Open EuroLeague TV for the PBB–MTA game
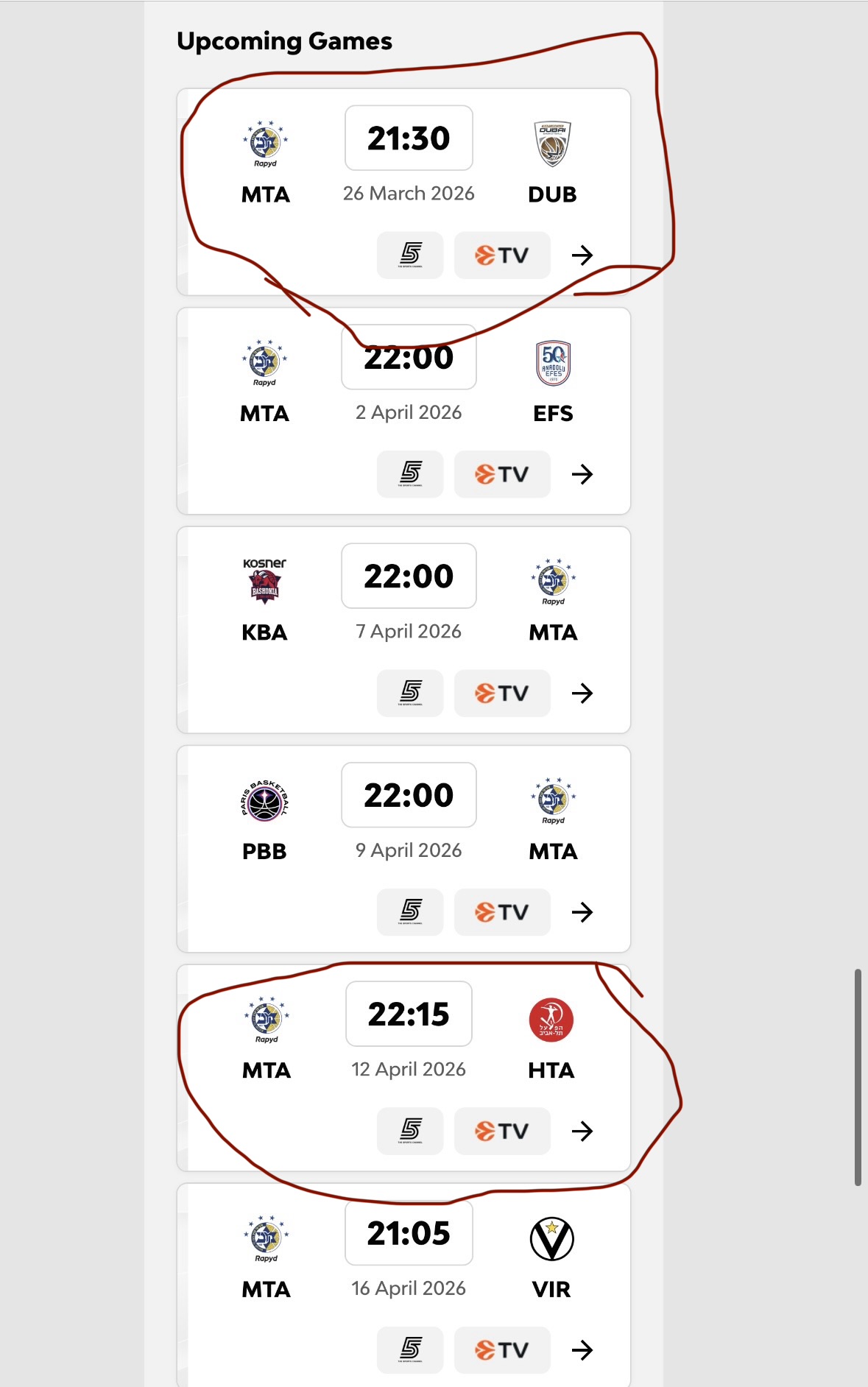Screen dimensions: 868x1387 tap(502, 912)
